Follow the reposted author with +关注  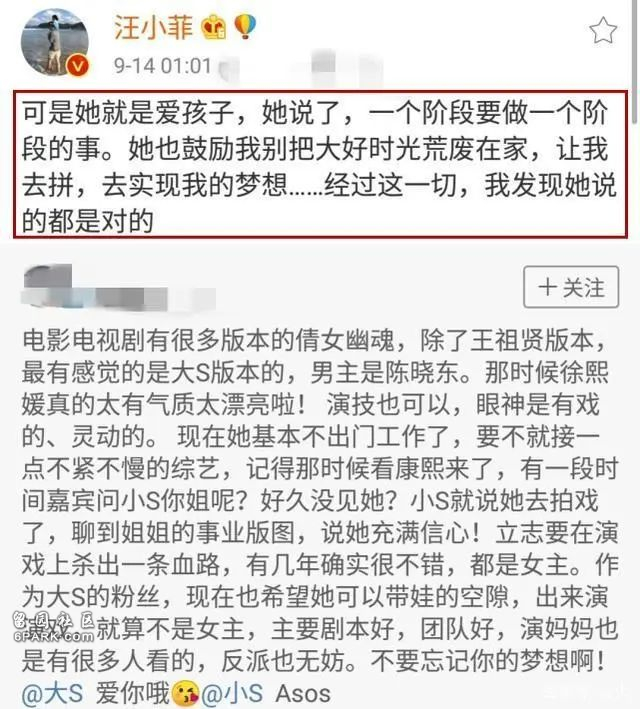(x=572, y=288)
